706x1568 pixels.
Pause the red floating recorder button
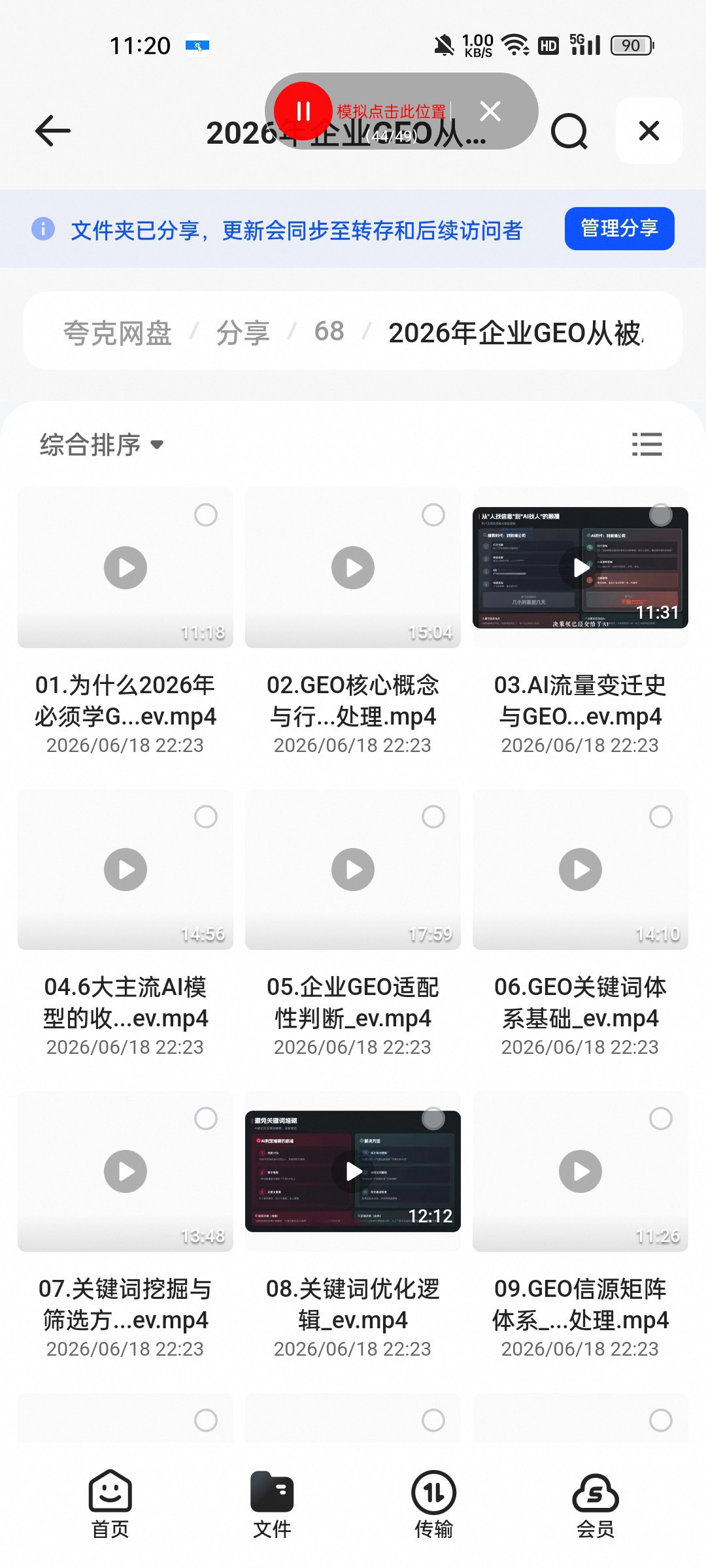pyautogui.click(x=303, y=111)
